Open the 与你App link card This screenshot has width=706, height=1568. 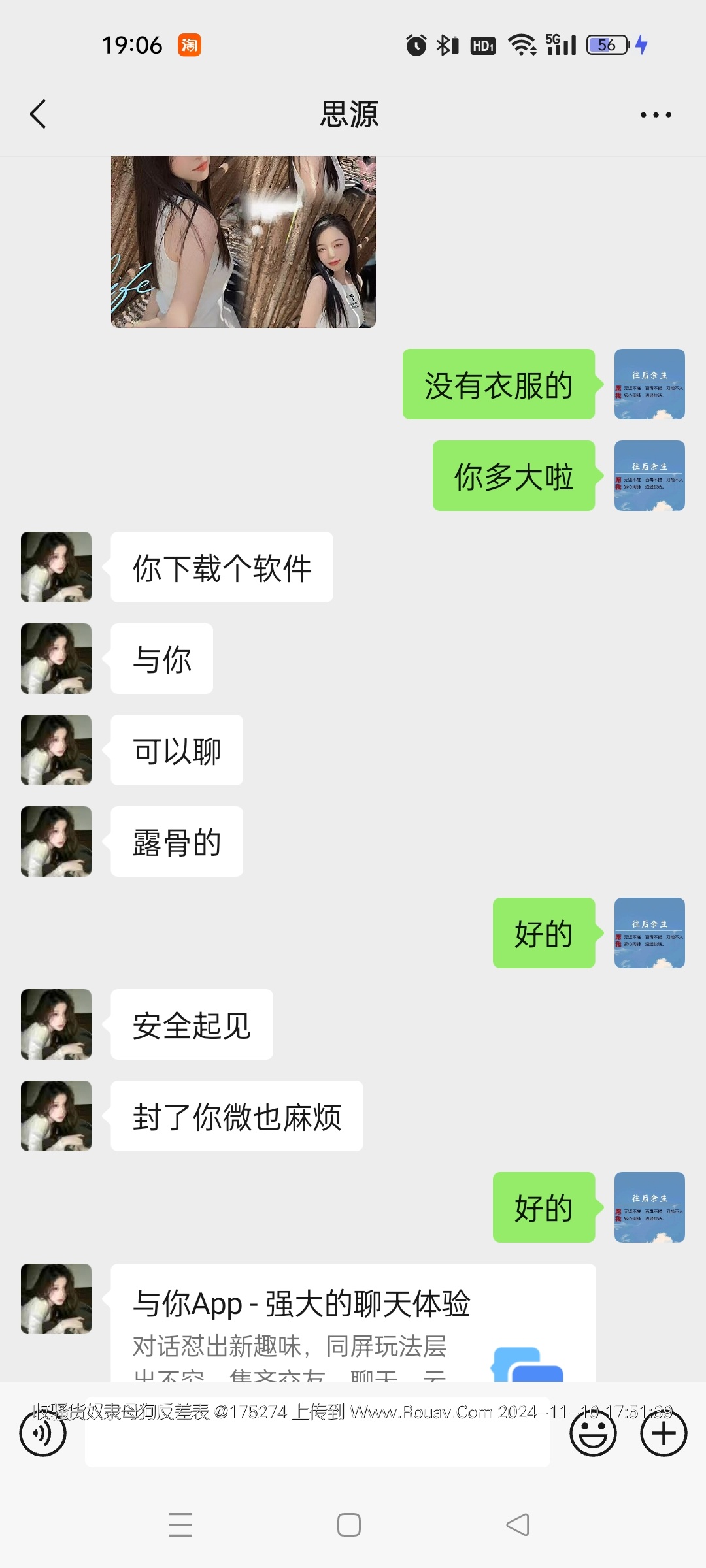click(x=353, y=1323)
